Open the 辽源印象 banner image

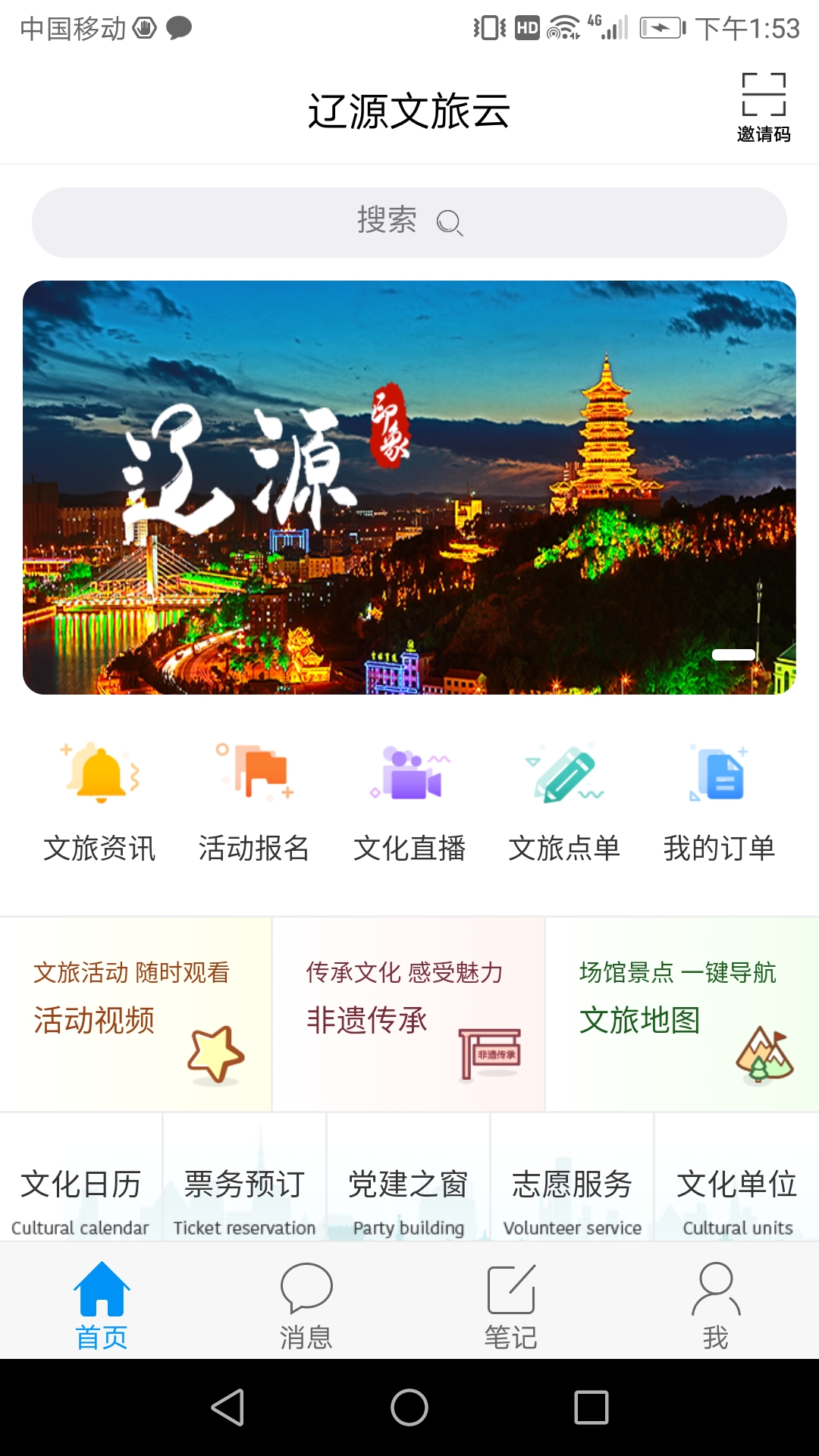coord(409,487)
